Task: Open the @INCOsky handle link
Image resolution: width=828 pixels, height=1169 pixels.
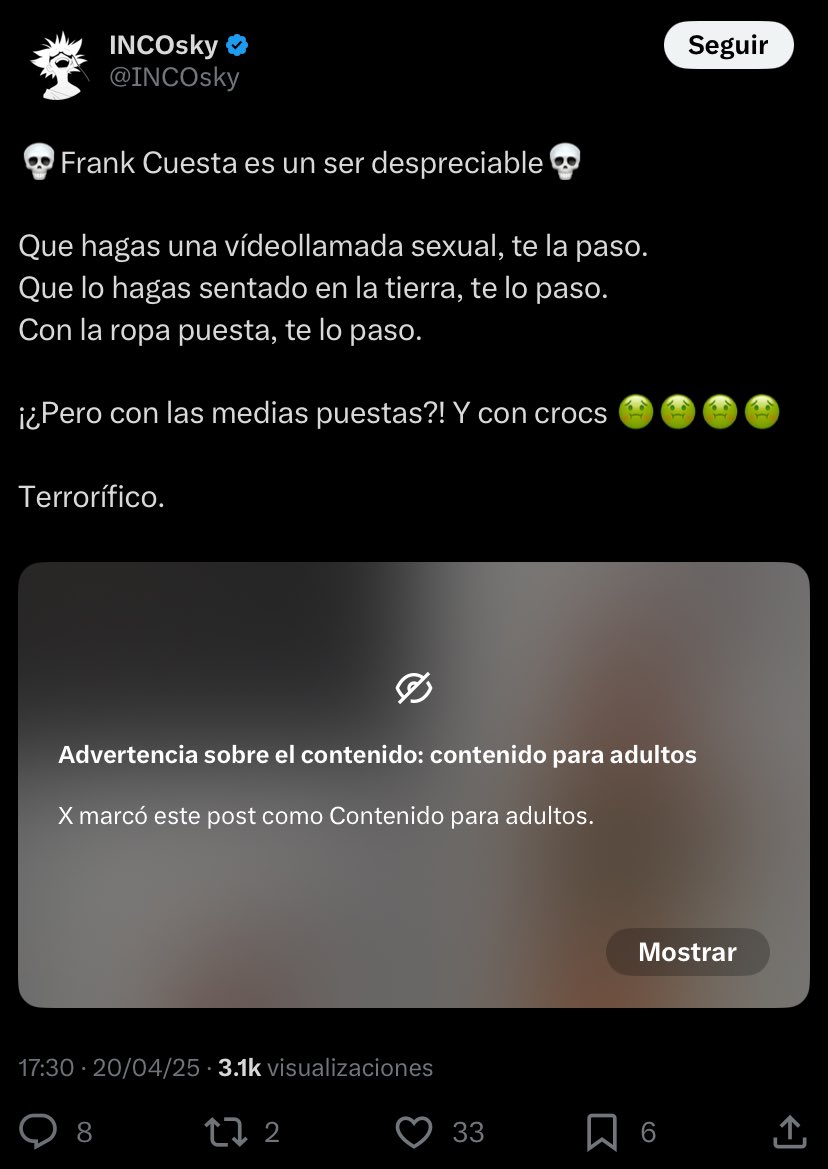Action: pos(174,77)
